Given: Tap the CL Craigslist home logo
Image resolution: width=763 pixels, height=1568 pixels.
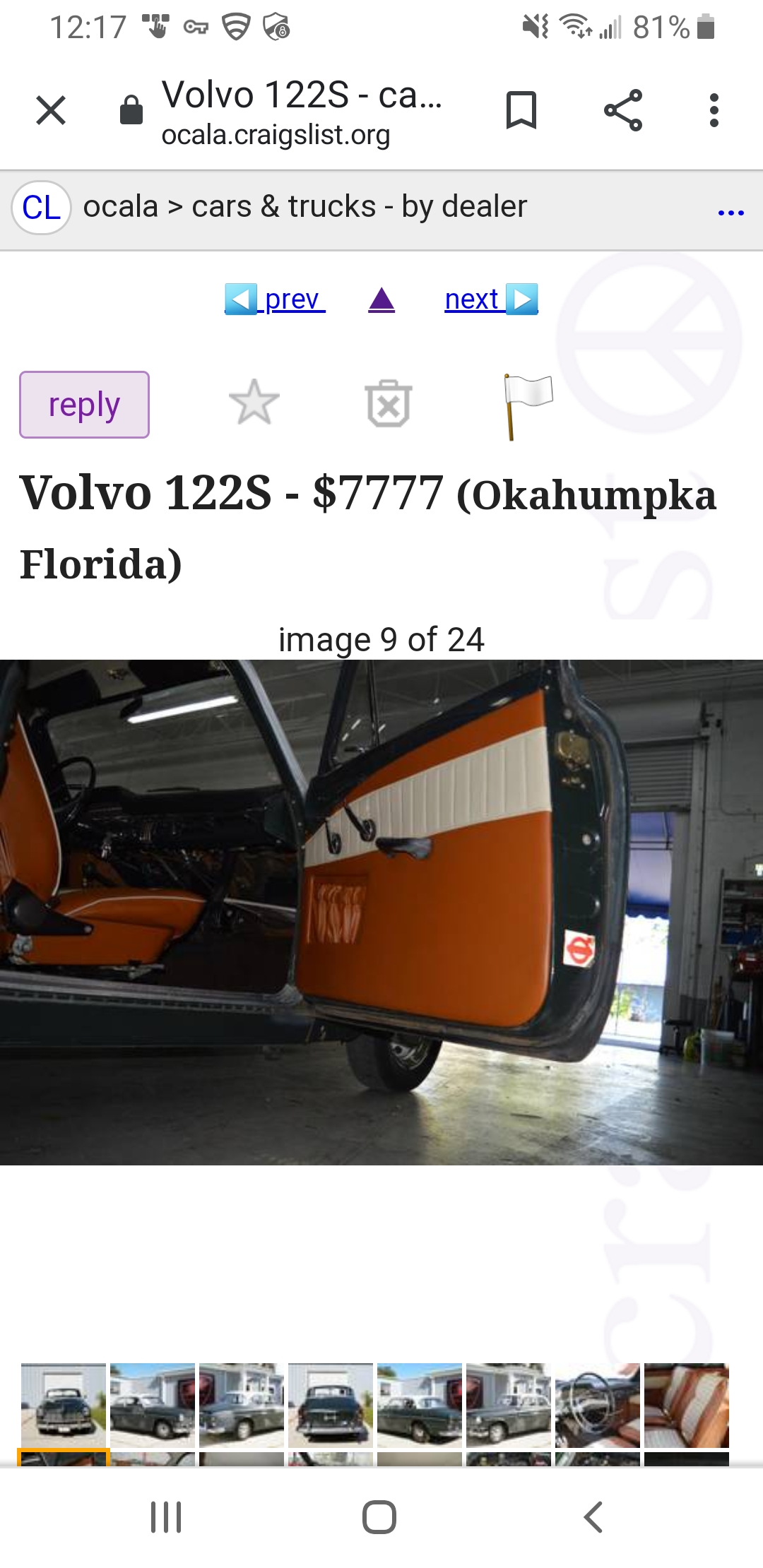Looking at the screenshot, I should pos(41,208).
